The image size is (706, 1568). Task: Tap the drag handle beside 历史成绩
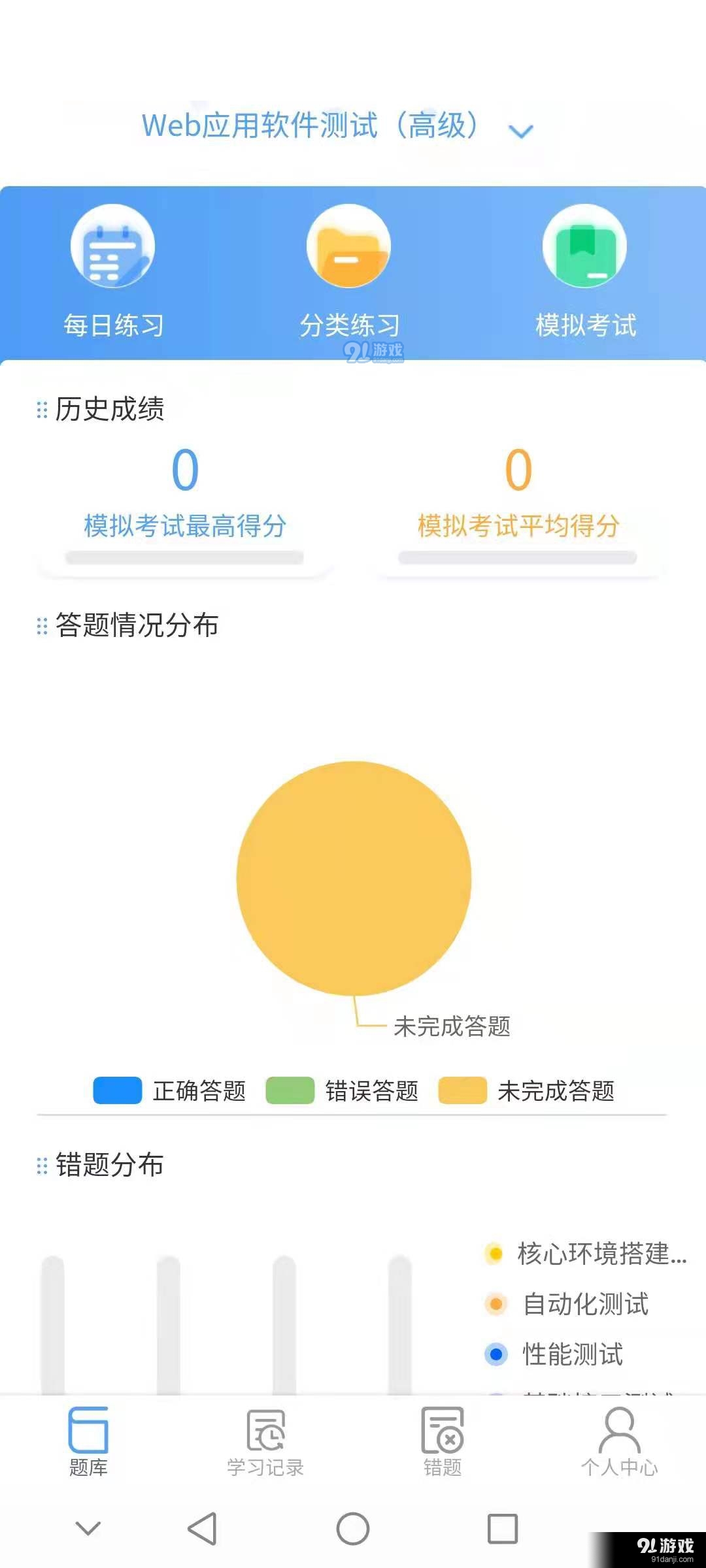pyautogui.click(x=42, y=410)
